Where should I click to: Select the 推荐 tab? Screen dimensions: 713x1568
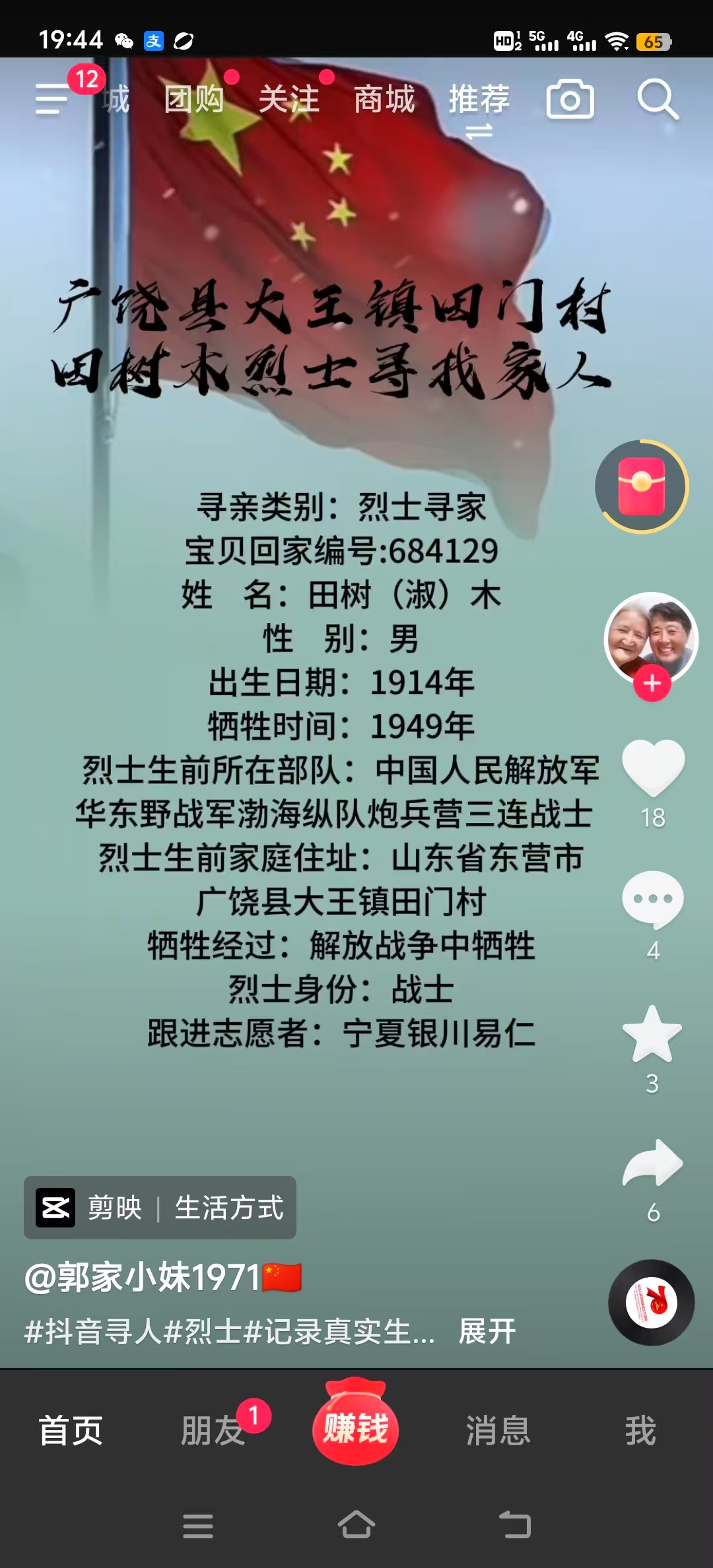(479, 100)
